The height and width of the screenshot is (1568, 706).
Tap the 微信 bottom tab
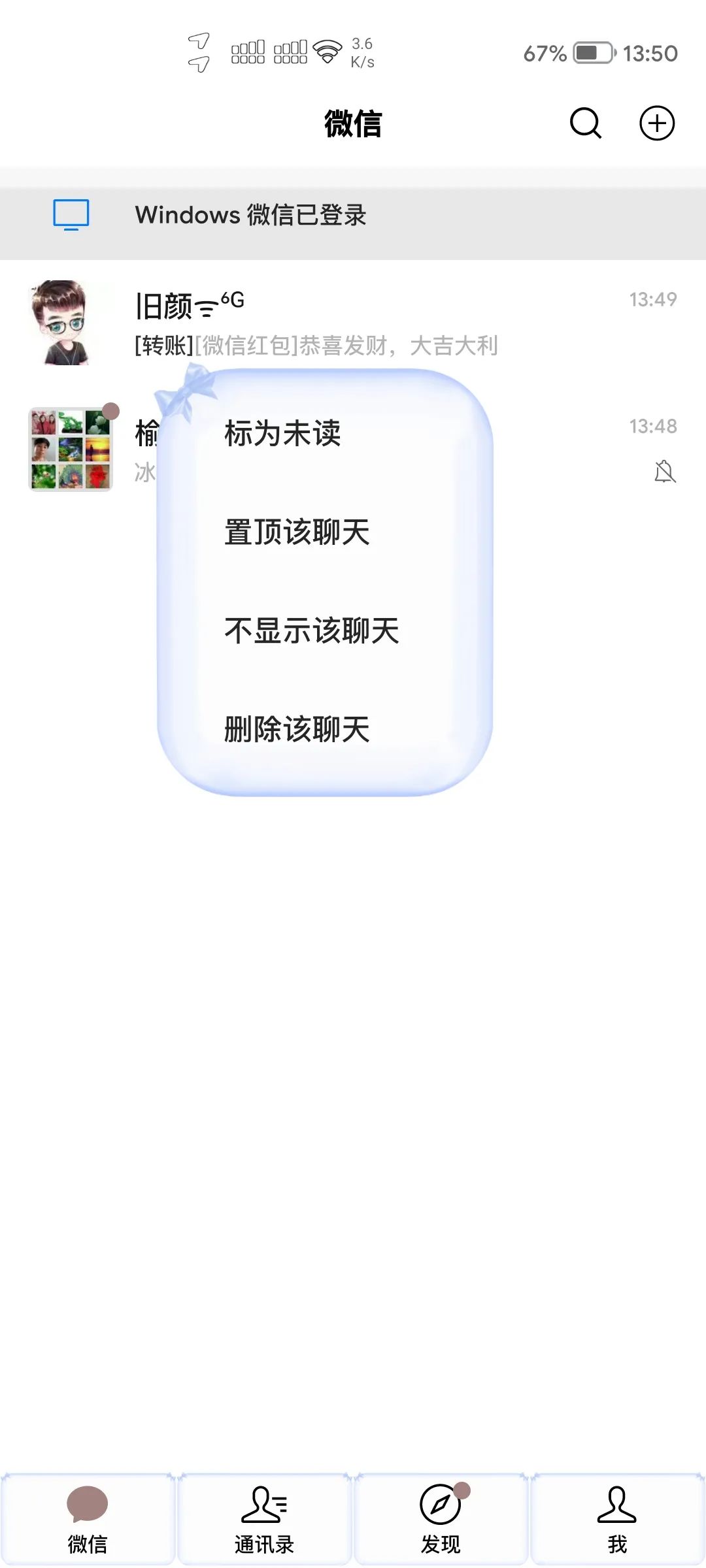pyautogui.click(x=88, y=1520)
